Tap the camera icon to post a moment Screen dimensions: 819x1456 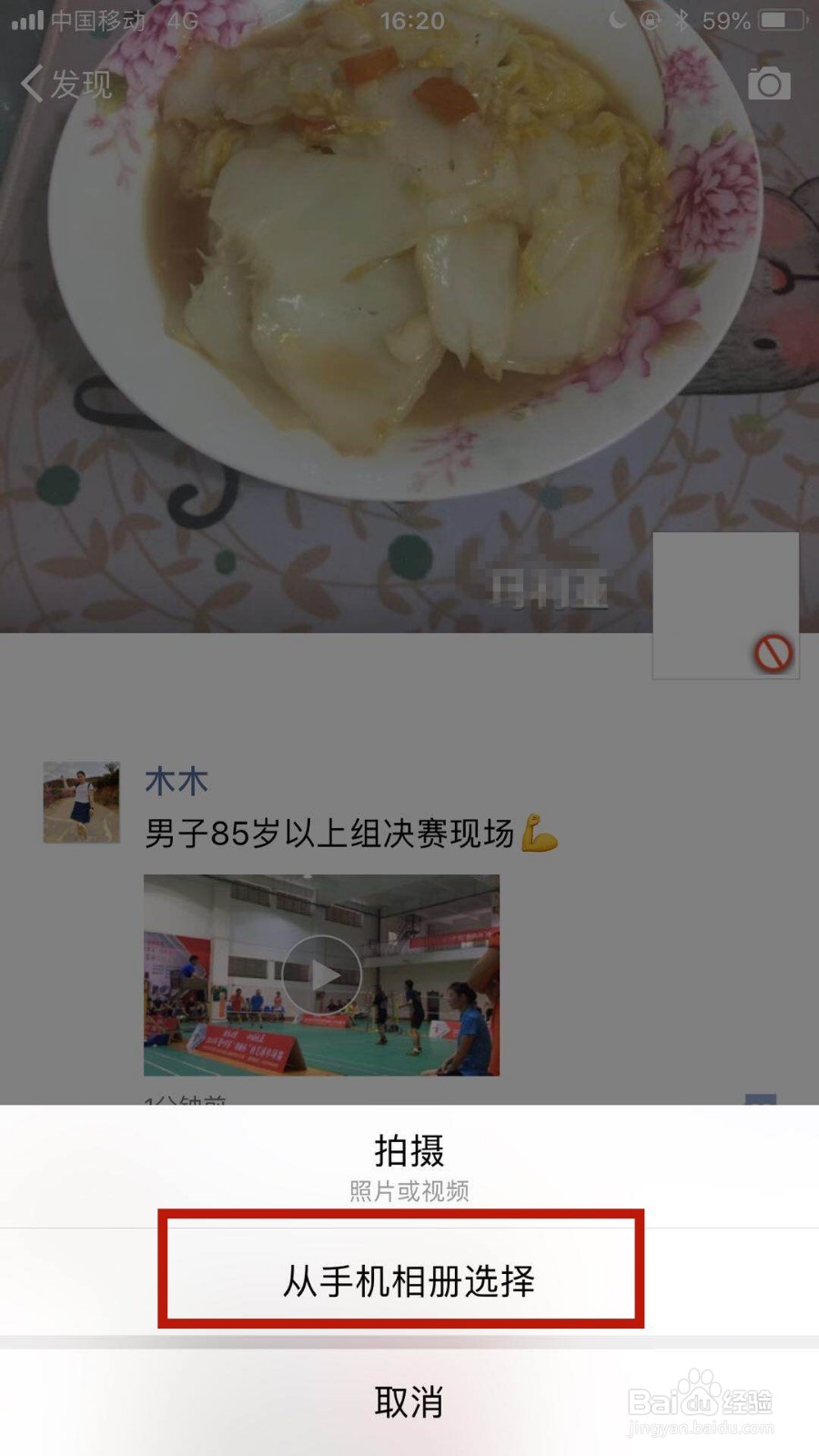pyautogui.click(x=769, y=84)
